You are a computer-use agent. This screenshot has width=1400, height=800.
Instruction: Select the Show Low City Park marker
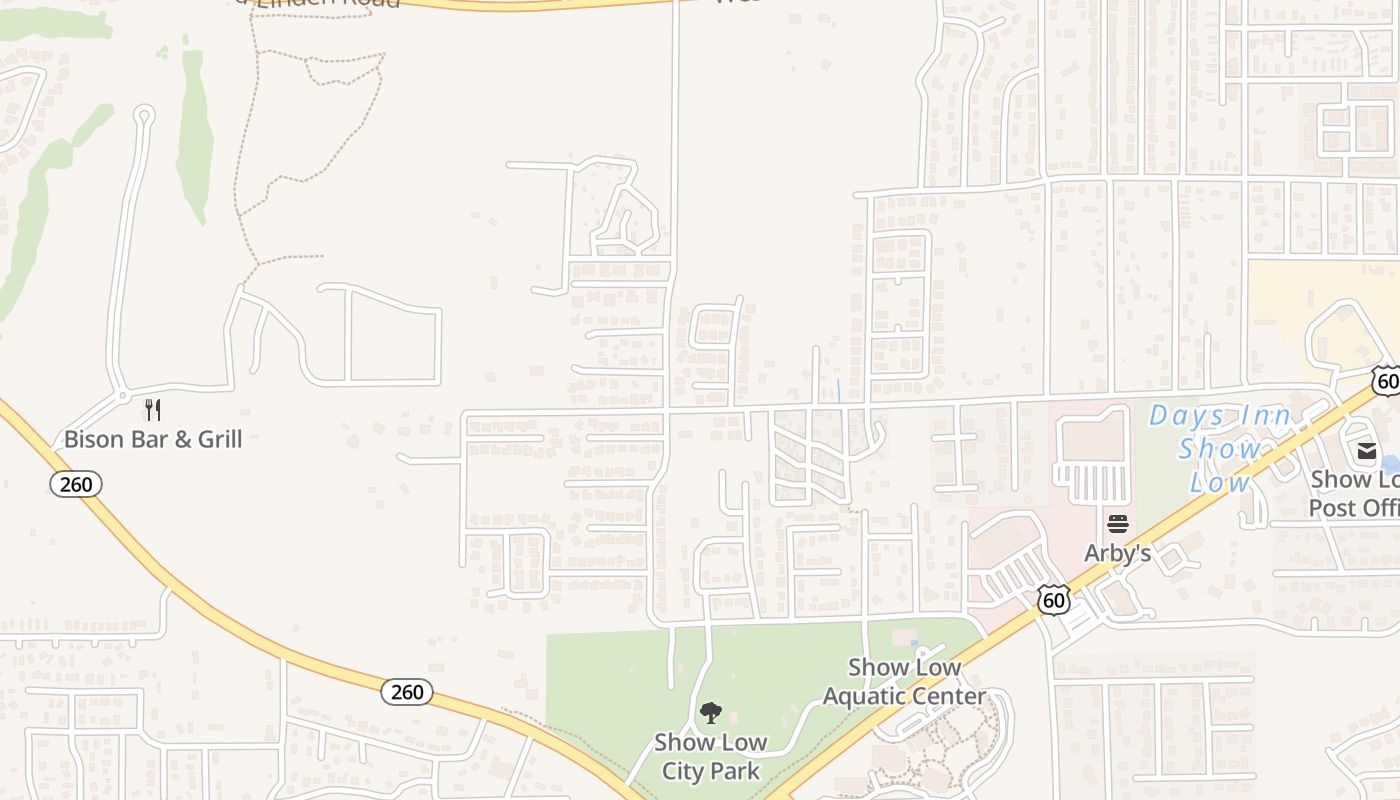[x=711, y=713]
